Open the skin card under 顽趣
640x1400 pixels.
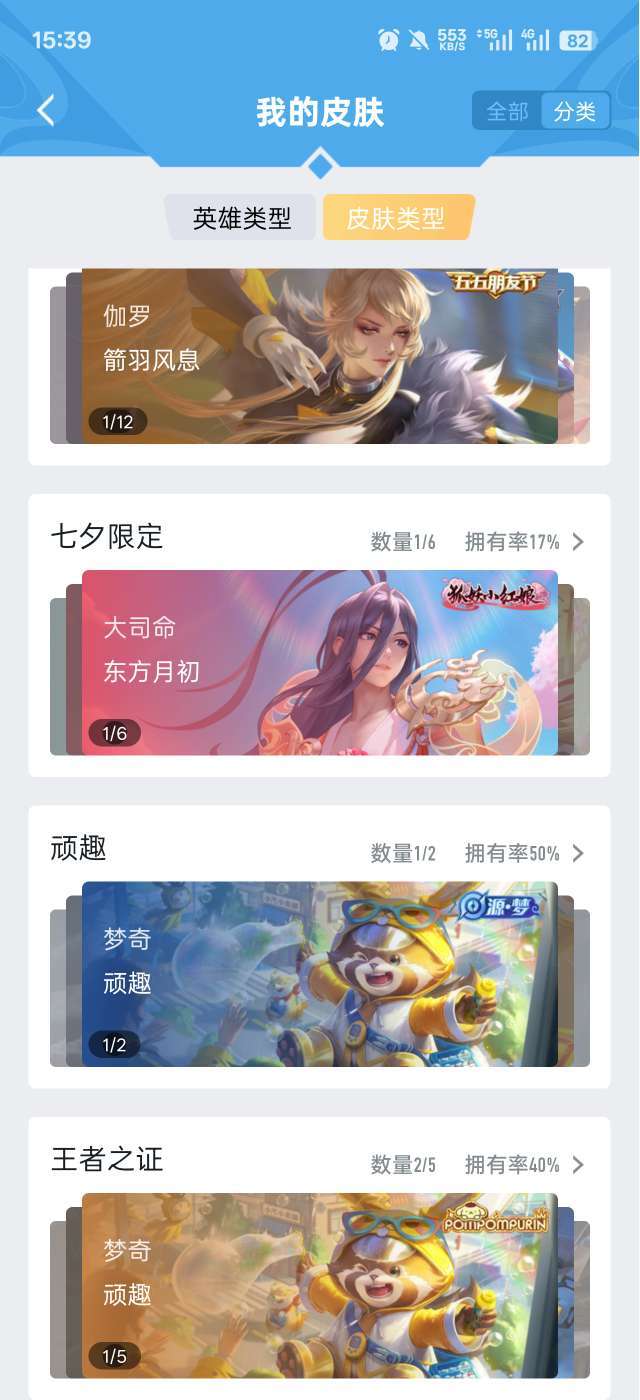tap(320, 974)
